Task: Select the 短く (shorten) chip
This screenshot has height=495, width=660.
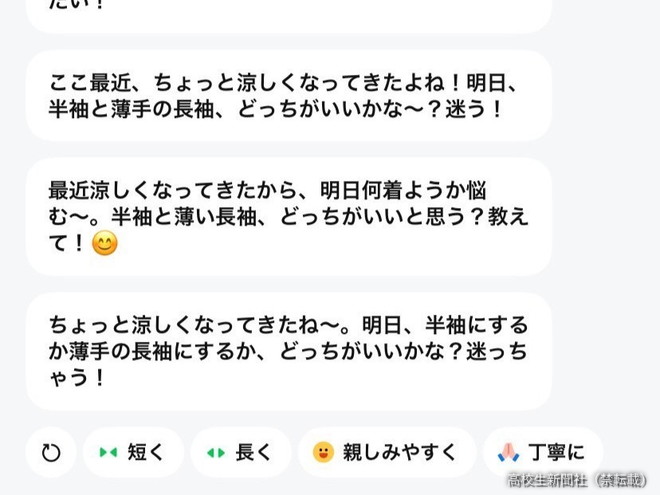Action: 133,453
